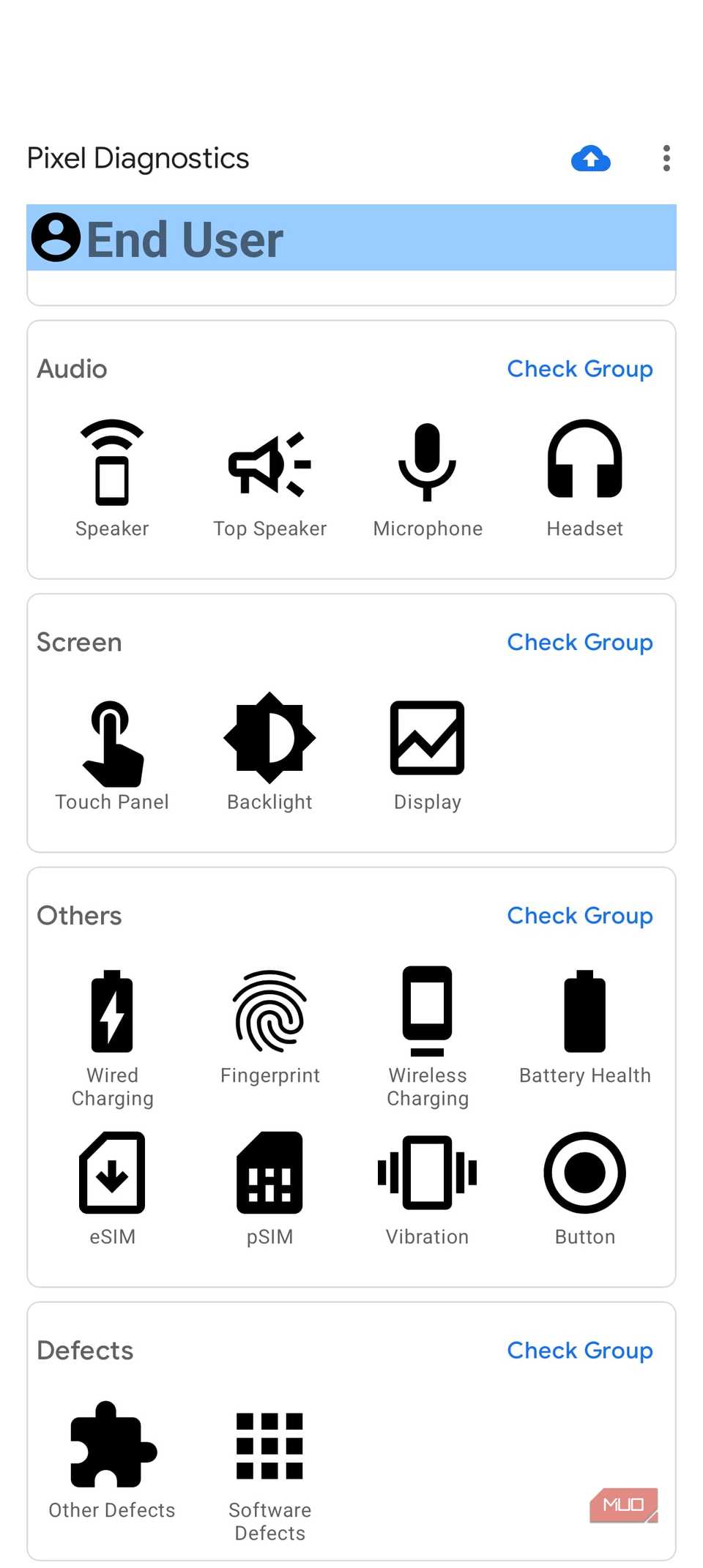This screenshot has width=703, height=1568.
Task: Run the eSIM check
Action: coord(112,1186)
